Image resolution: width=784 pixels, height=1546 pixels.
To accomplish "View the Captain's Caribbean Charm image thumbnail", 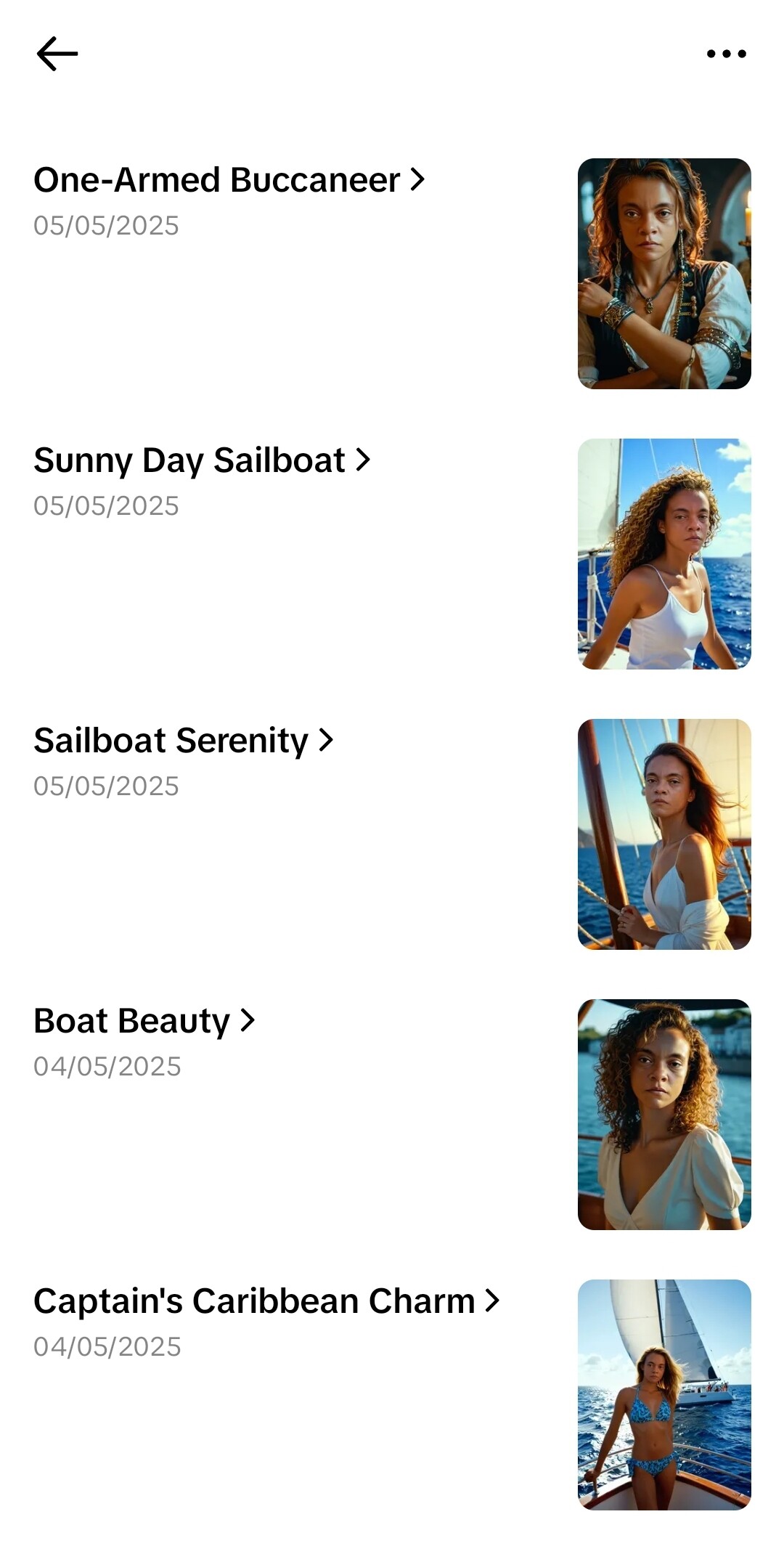I will 664,1395.
